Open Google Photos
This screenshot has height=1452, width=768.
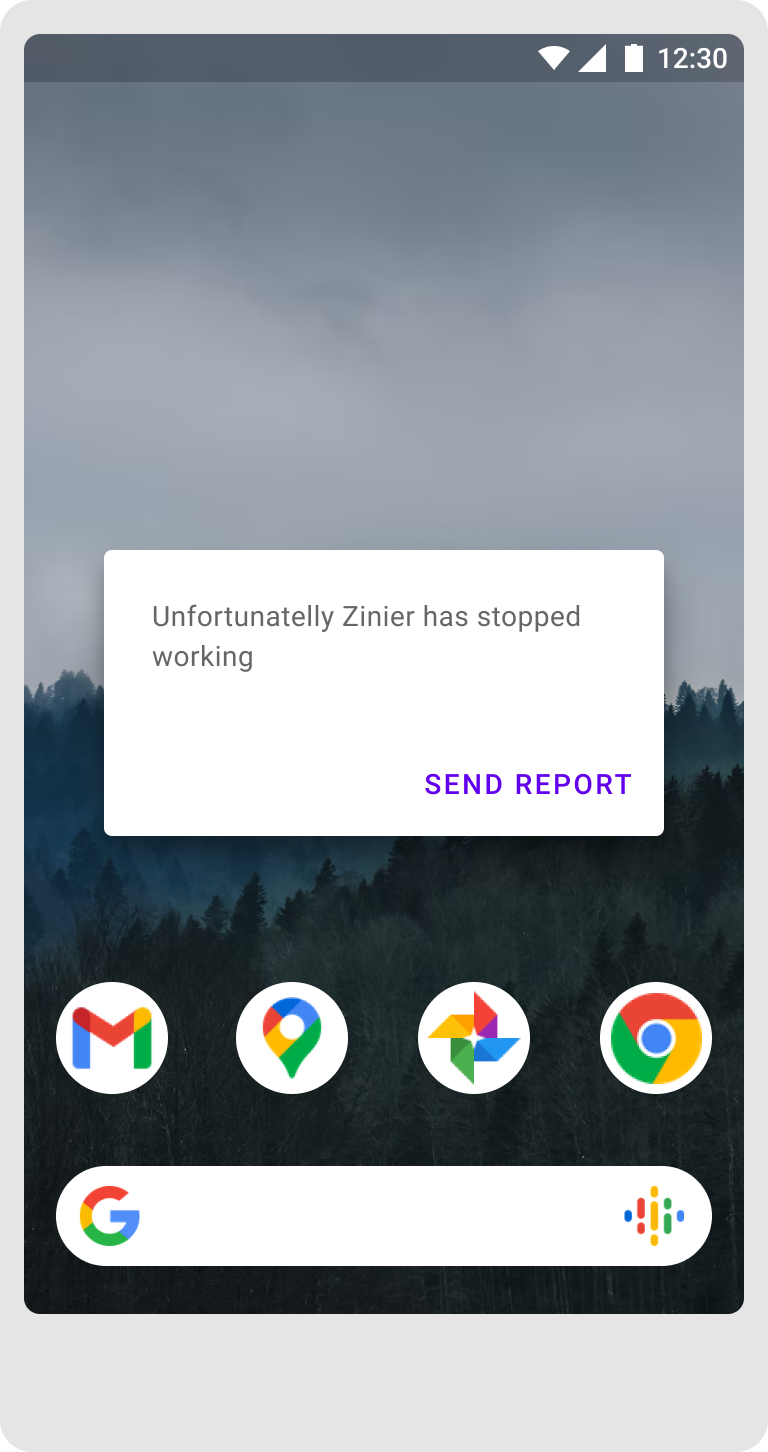pos(474,1038)
